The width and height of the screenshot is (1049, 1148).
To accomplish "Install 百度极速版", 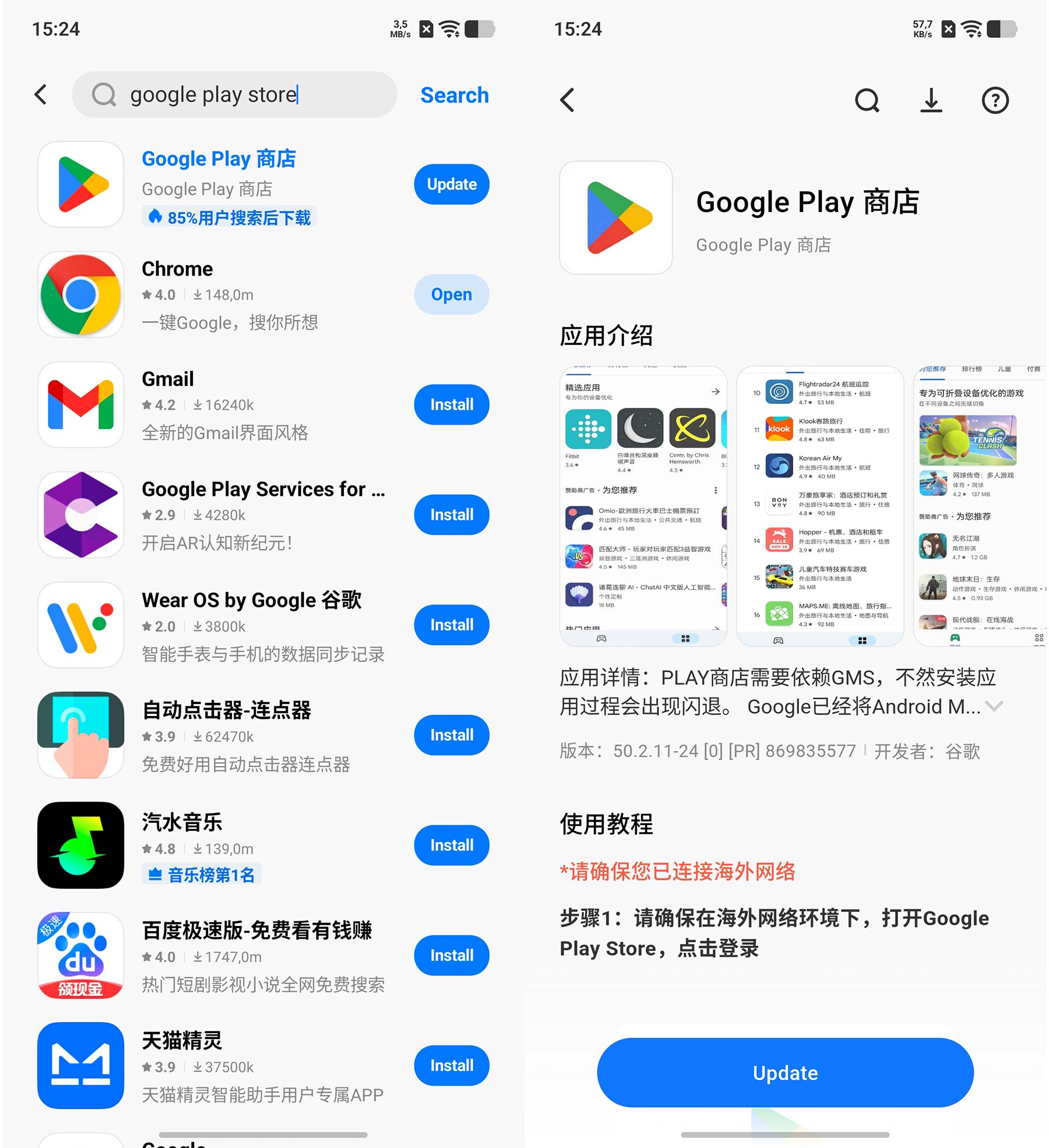I will pyautogui.click(x=451, y=955).
